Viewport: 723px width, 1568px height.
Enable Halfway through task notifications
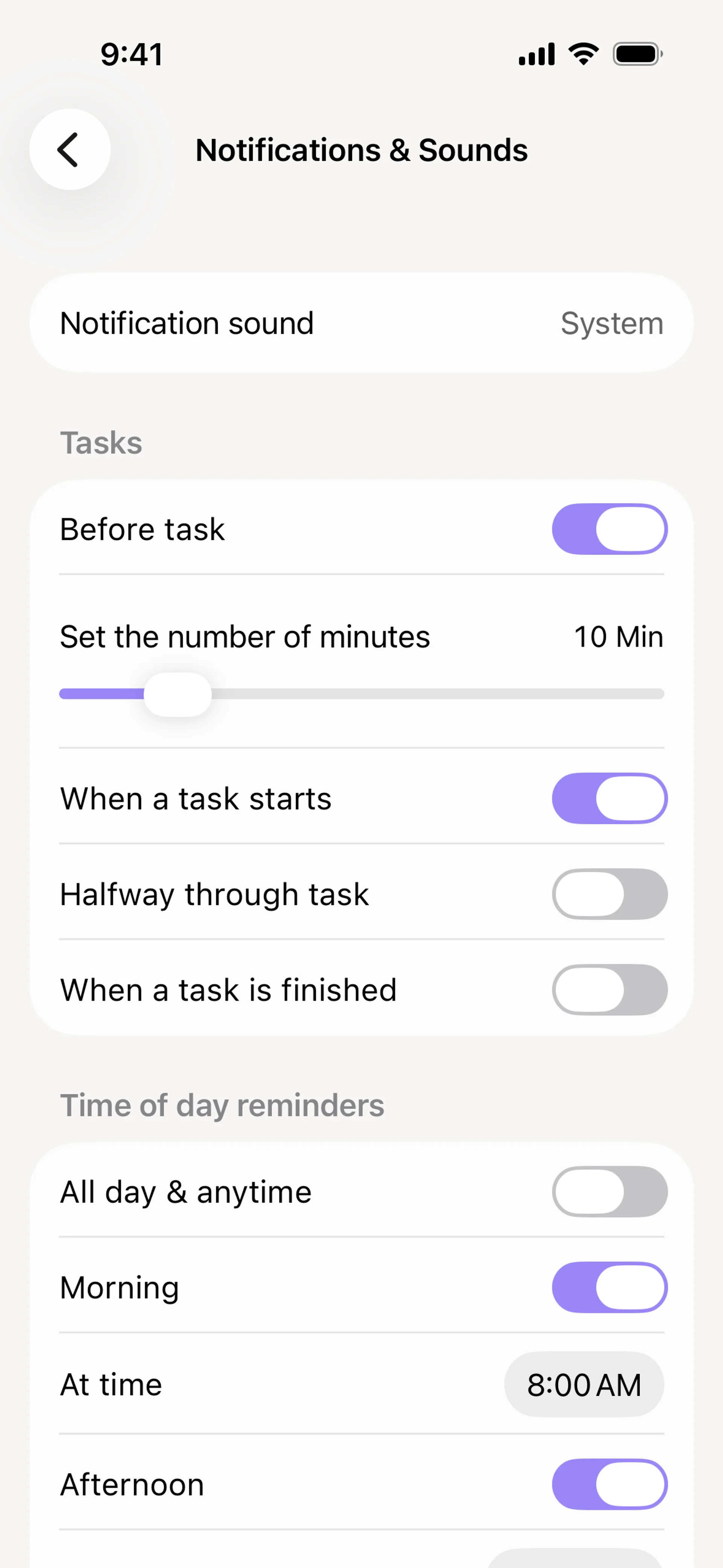[x=609, y=894]
